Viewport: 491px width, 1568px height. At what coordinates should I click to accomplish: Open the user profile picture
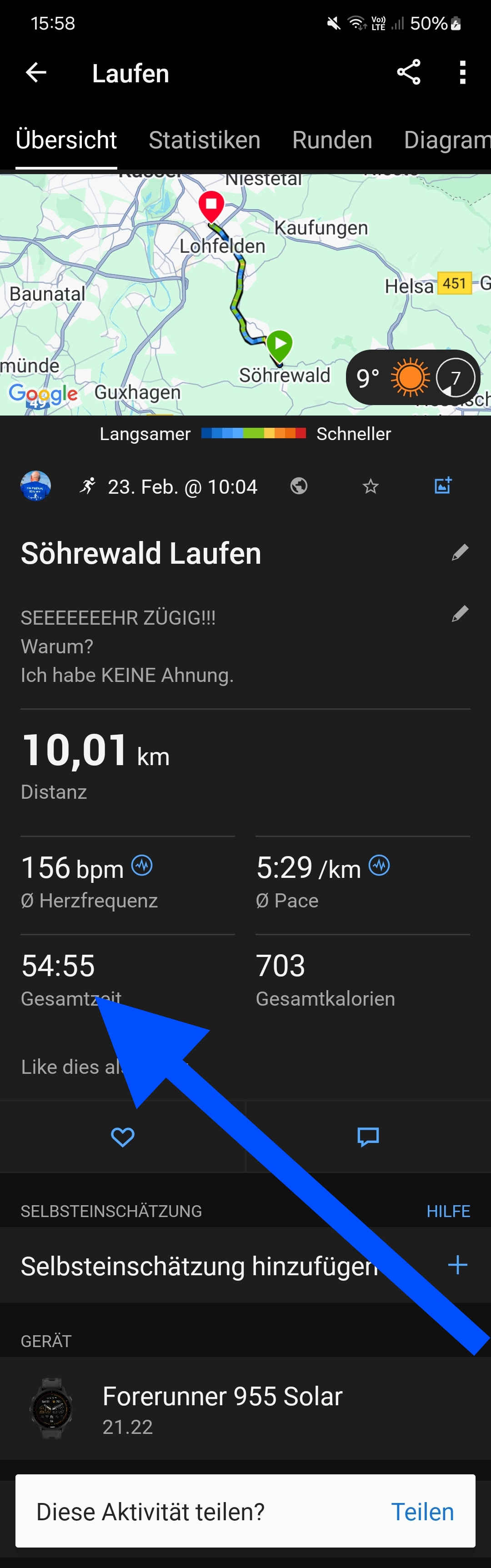(36, 486)
